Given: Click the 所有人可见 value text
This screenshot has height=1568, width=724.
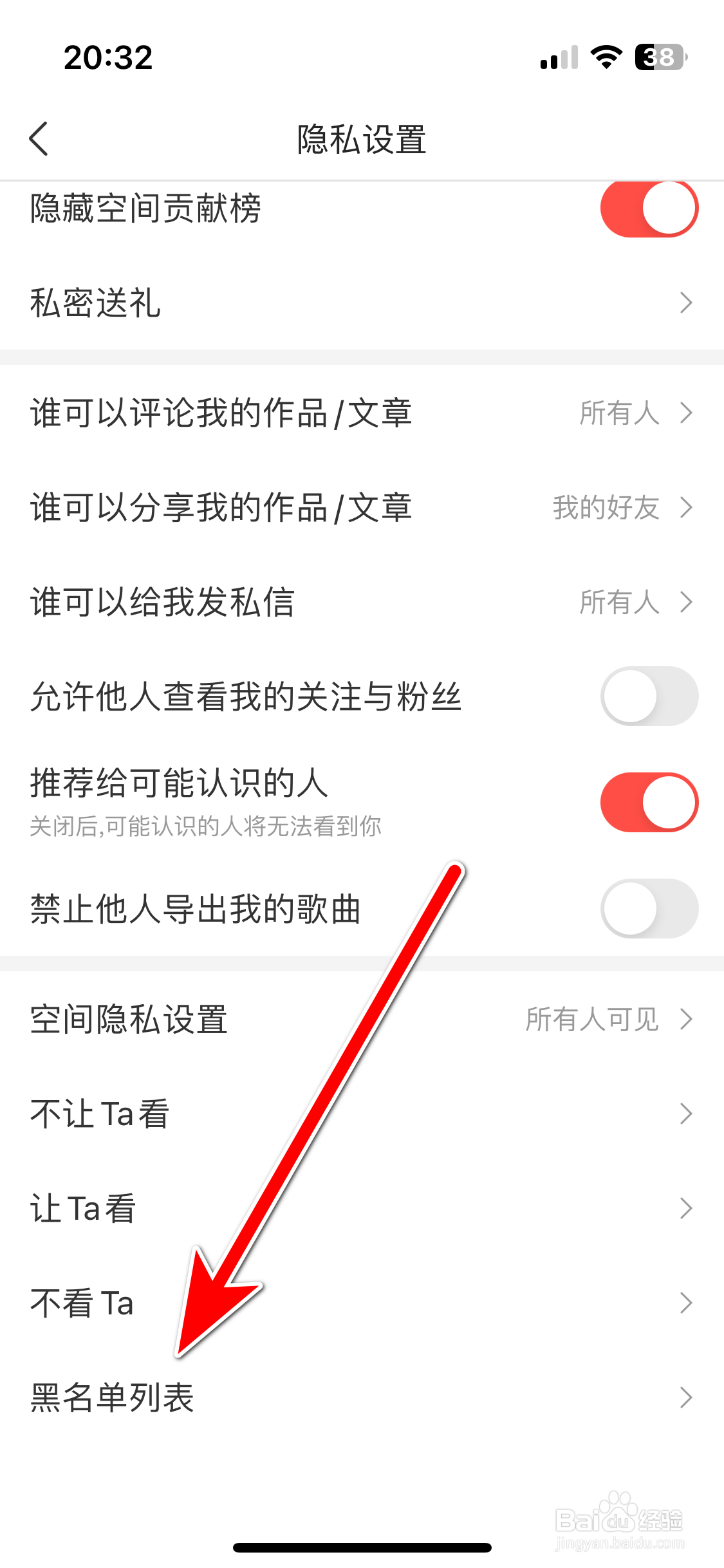Looking at the screenshot, I should 591,1020.
